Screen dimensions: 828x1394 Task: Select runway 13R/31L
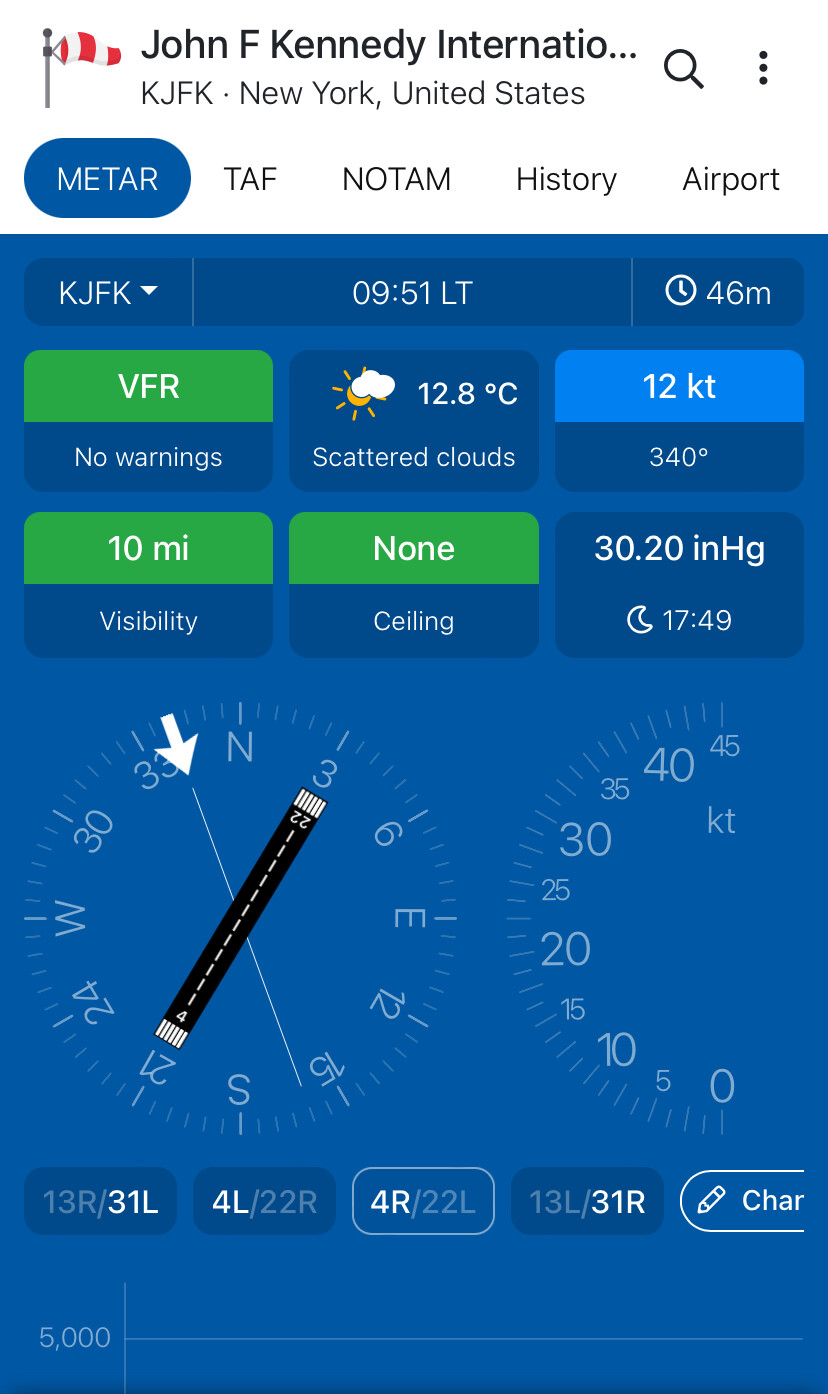click(x=100, y=1201)
